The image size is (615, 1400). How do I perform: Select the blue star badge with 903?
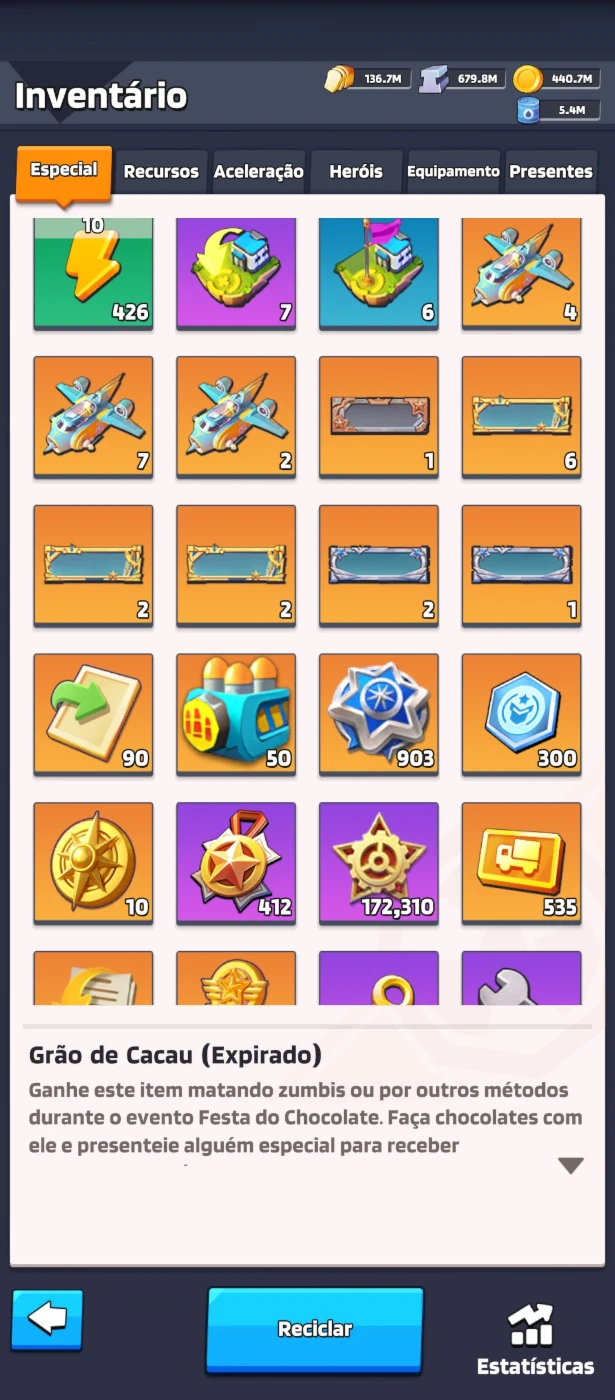tap(379, 714)
